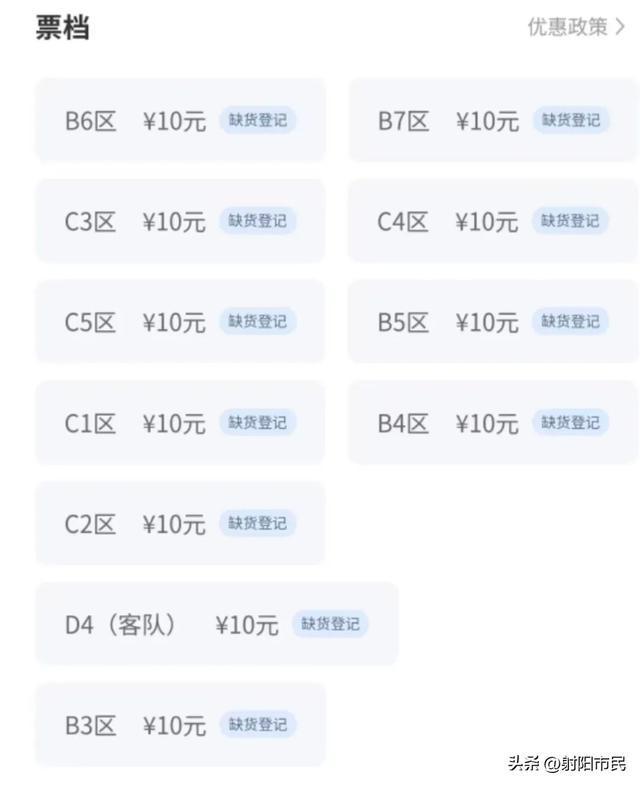
Task: Choose the B7区 ¥10 ticket option
Action: 493,121
